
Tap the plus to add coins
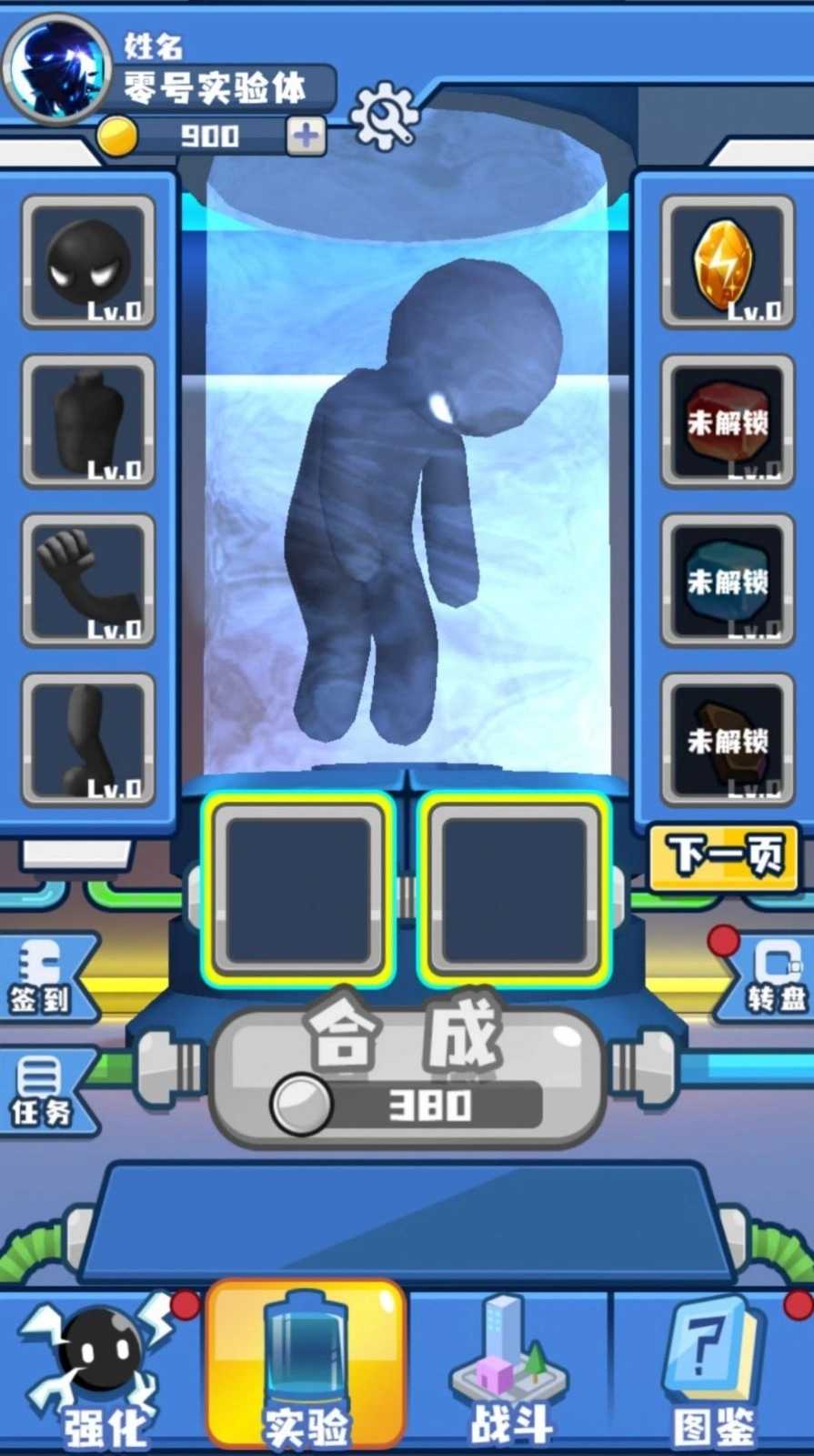coord(307,136)
